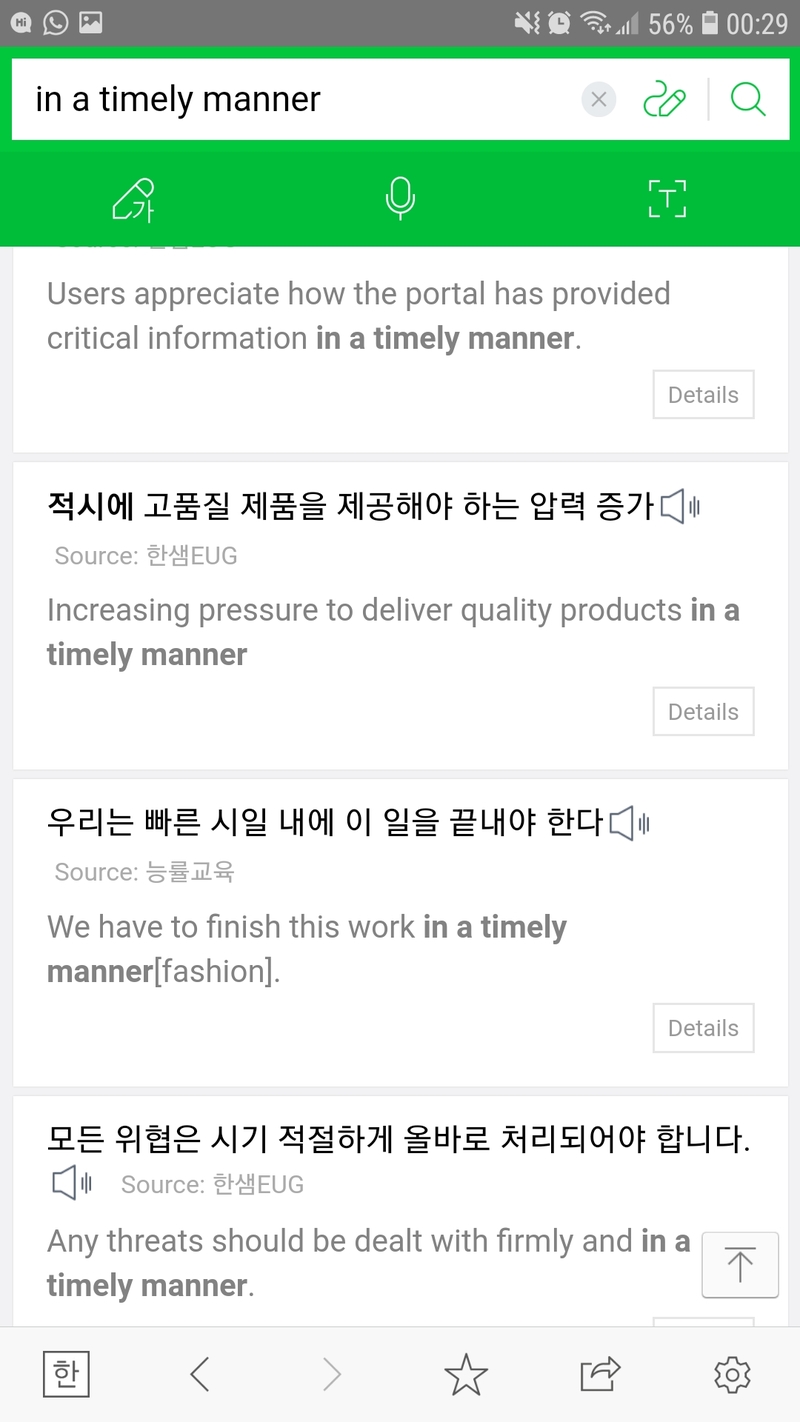This screenshot has height=1422, width=800.
Task: Play audio for 우리는 빠른 시일 sentence
Action: tap(629, 824)
